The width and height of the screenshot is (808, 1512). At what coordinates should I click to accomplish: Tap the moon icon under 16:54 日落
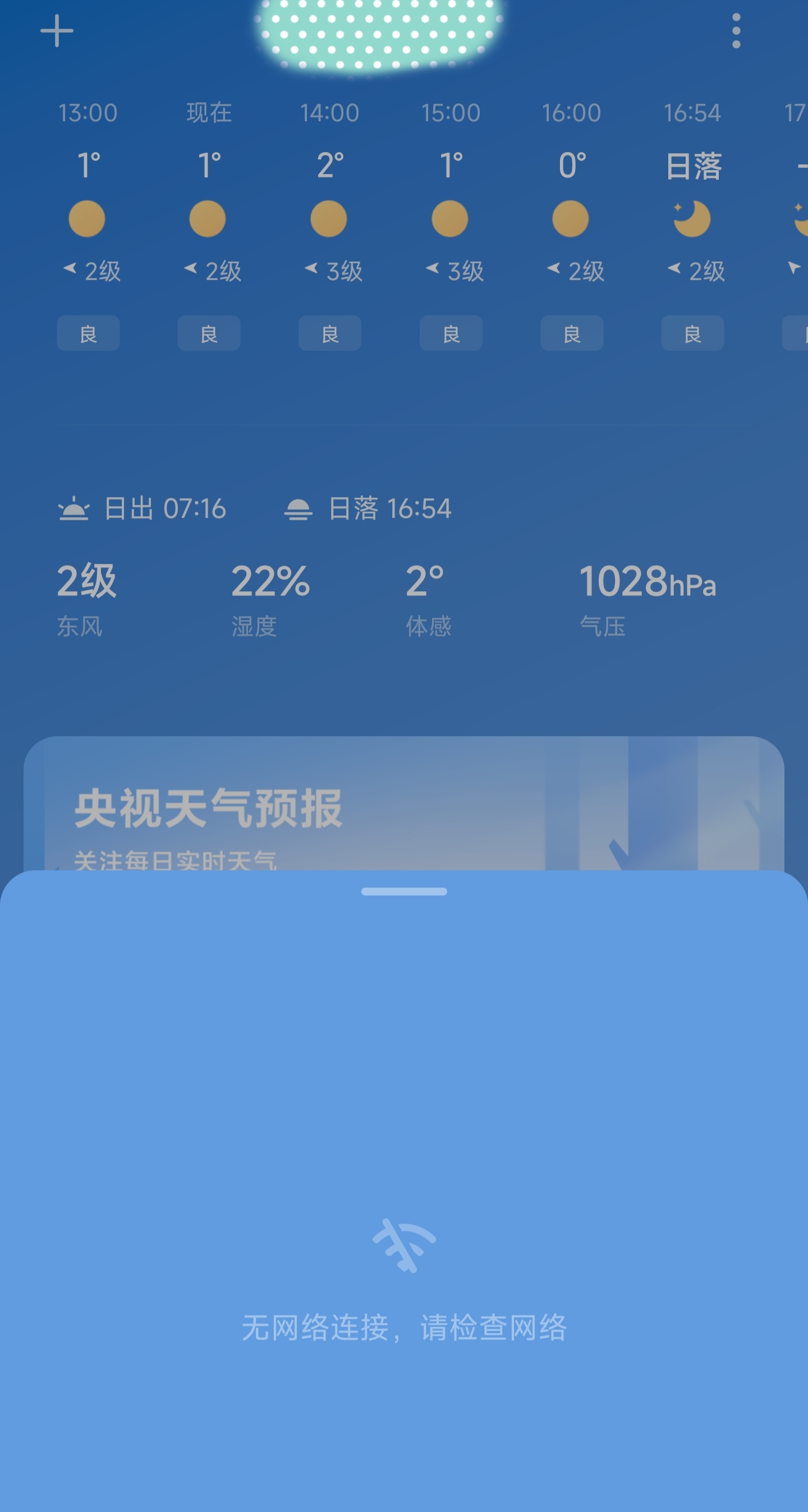click(x=692, y=218)
